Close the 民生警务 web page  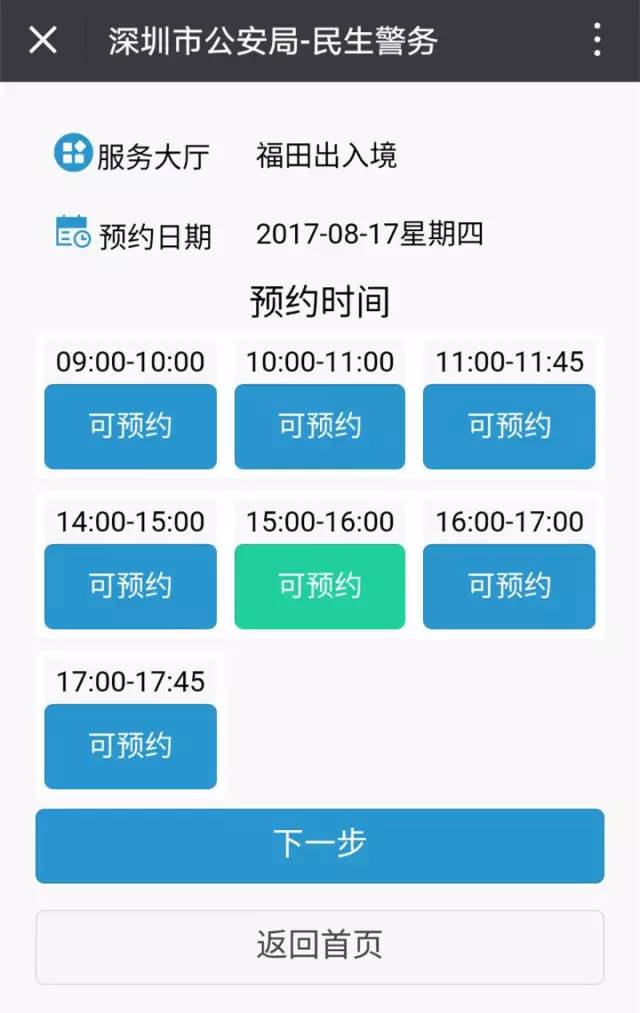[43, 40]
